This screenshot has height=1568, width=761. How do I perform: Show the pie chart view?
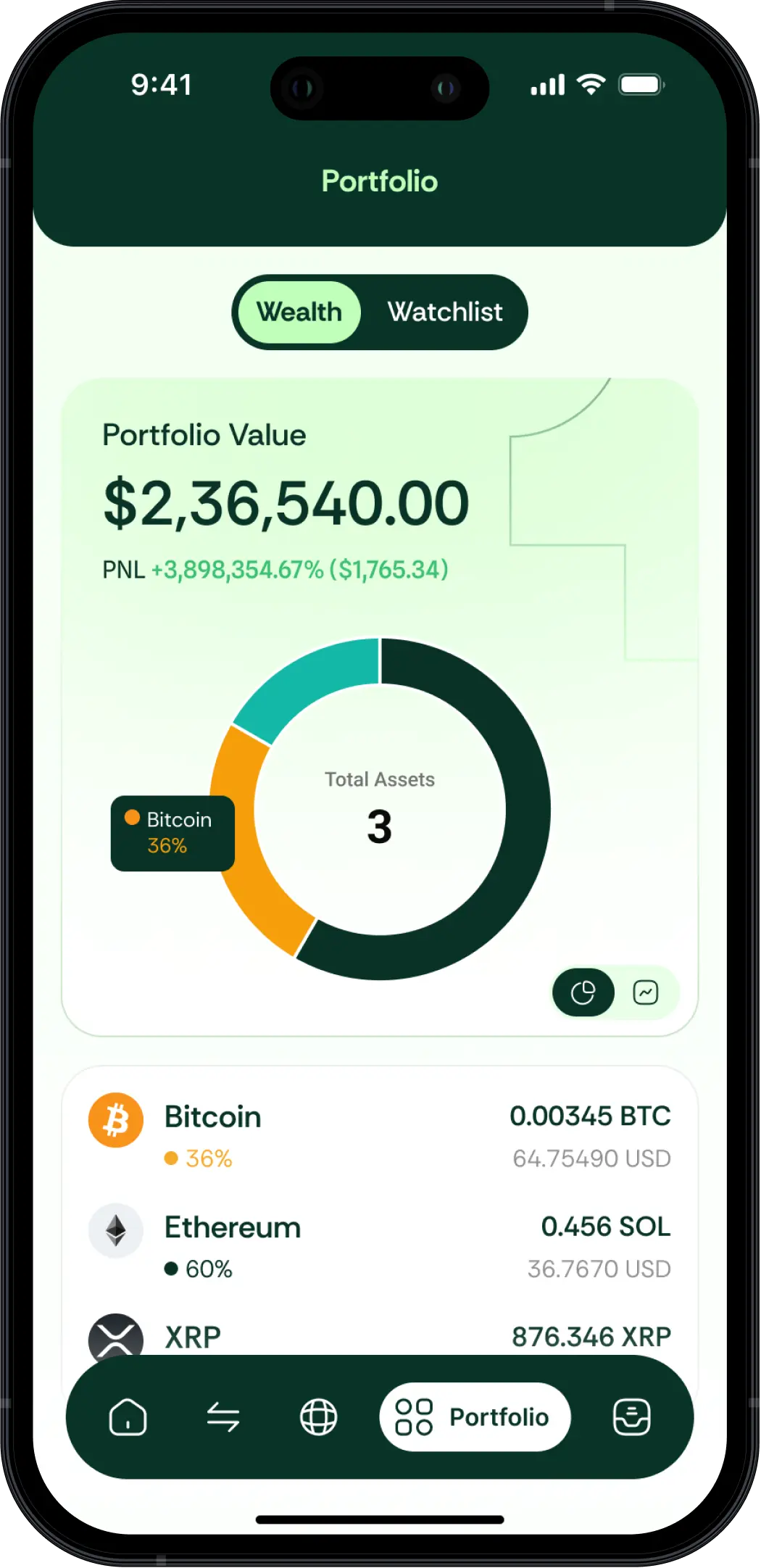(583, 992)
